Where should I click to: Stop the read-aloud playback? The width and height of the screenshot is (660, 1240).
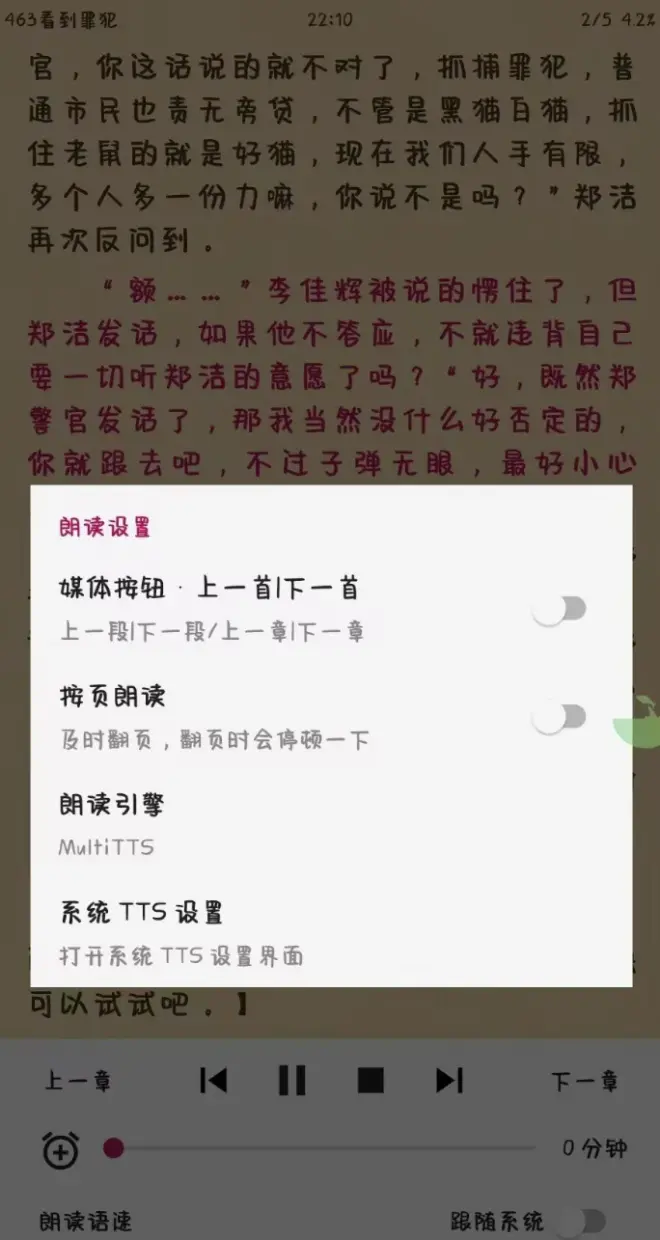371,1080
